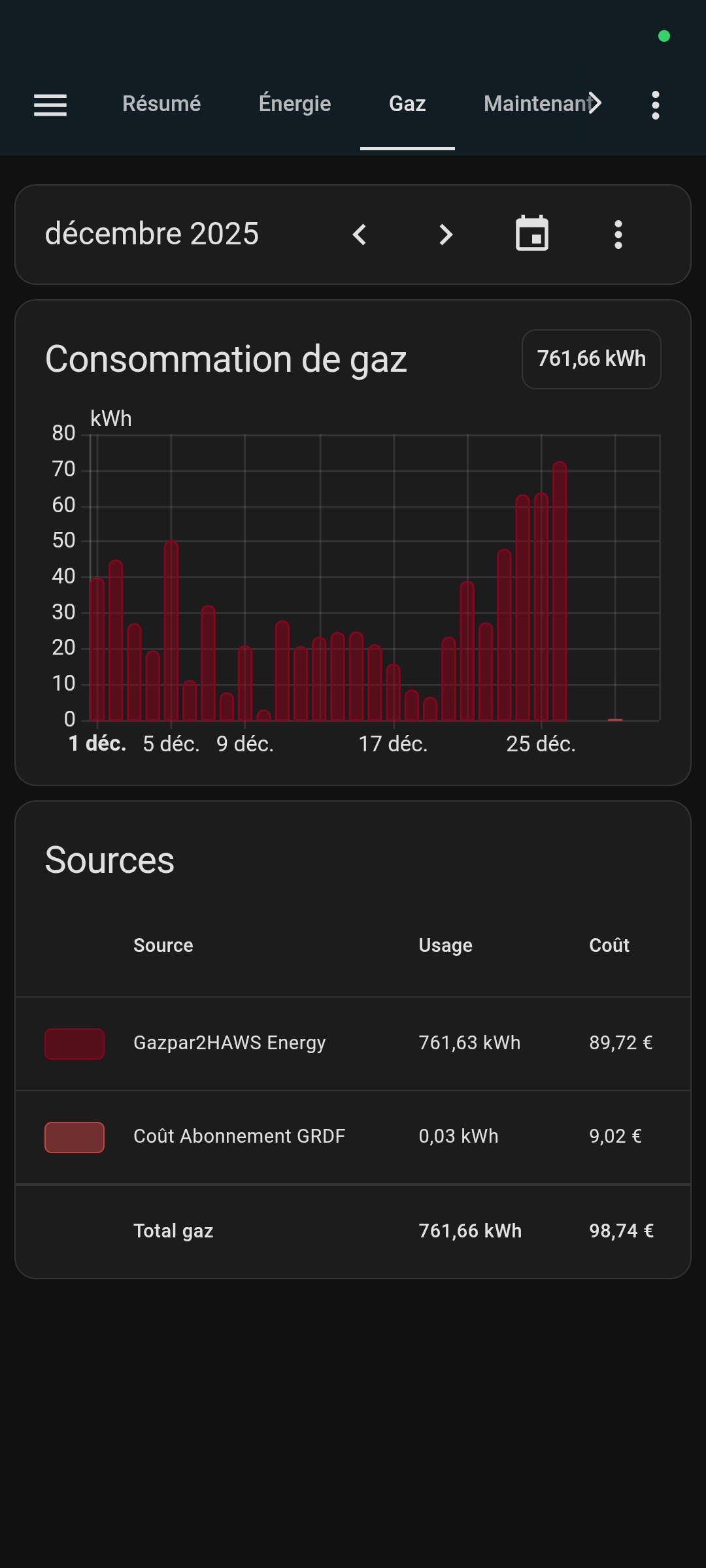Go to the next month
The height and width of the screenshot is (1568, 706).
446,235
